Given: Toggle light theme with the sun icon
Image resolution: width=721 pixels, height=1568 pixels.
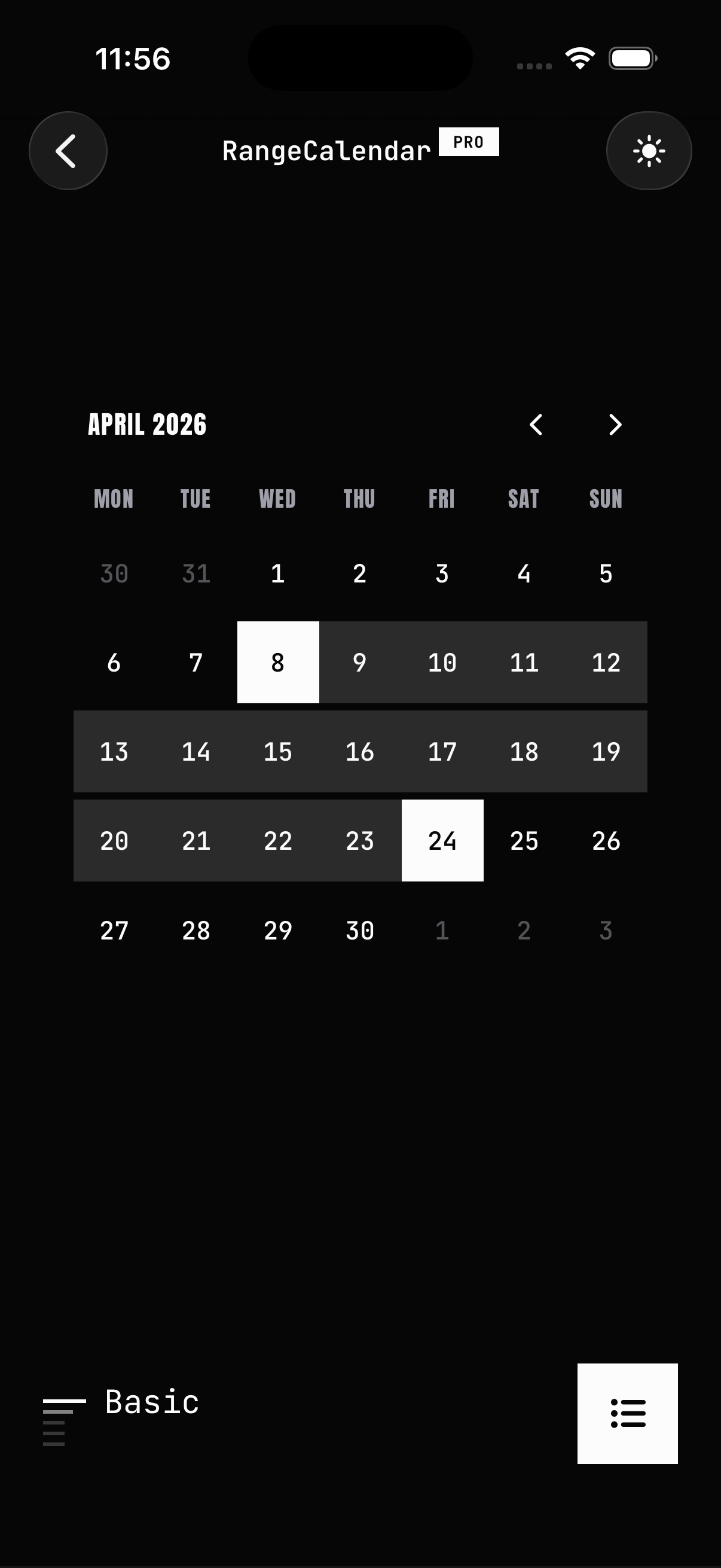Looking at the screenshot, I should [649, 150].
